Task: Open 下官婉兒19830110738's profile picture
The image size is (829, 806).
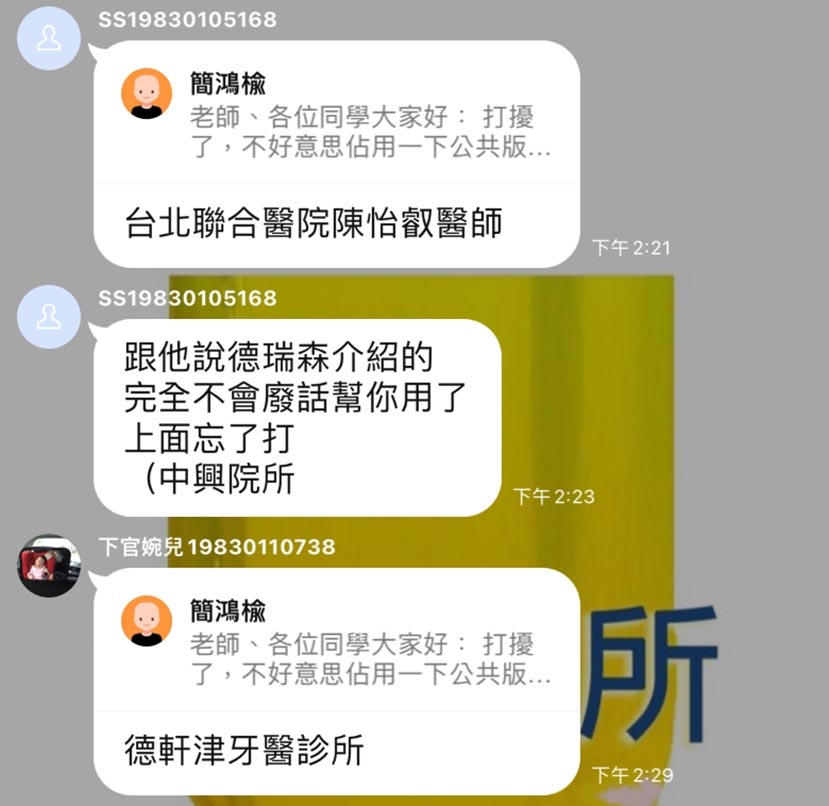Action: click(48, 565)
